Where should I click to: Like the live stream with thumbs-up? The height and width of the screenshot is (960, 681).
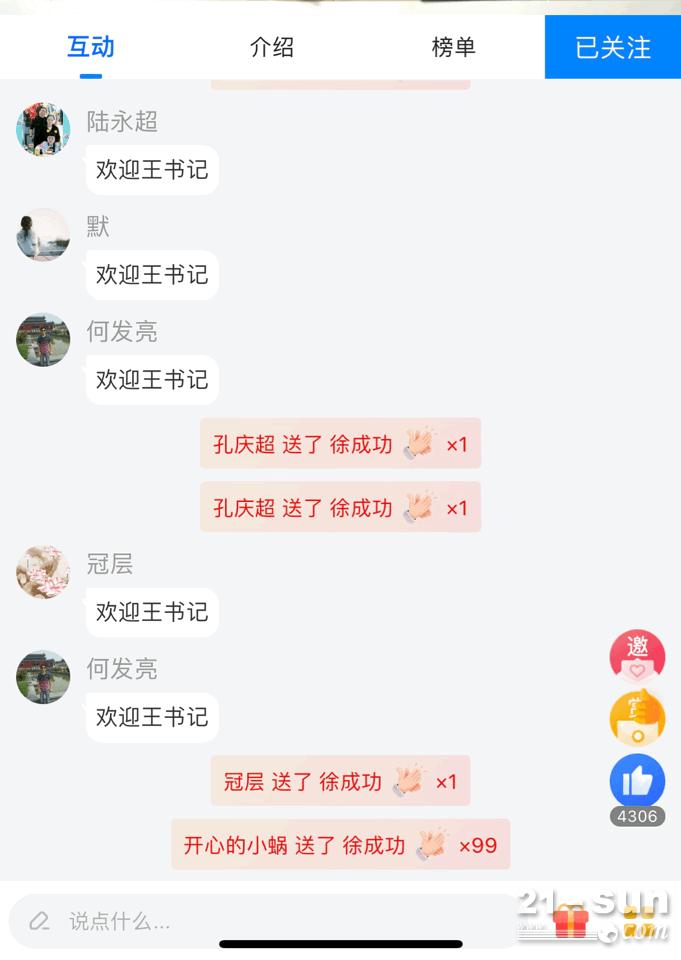point(637,781)
